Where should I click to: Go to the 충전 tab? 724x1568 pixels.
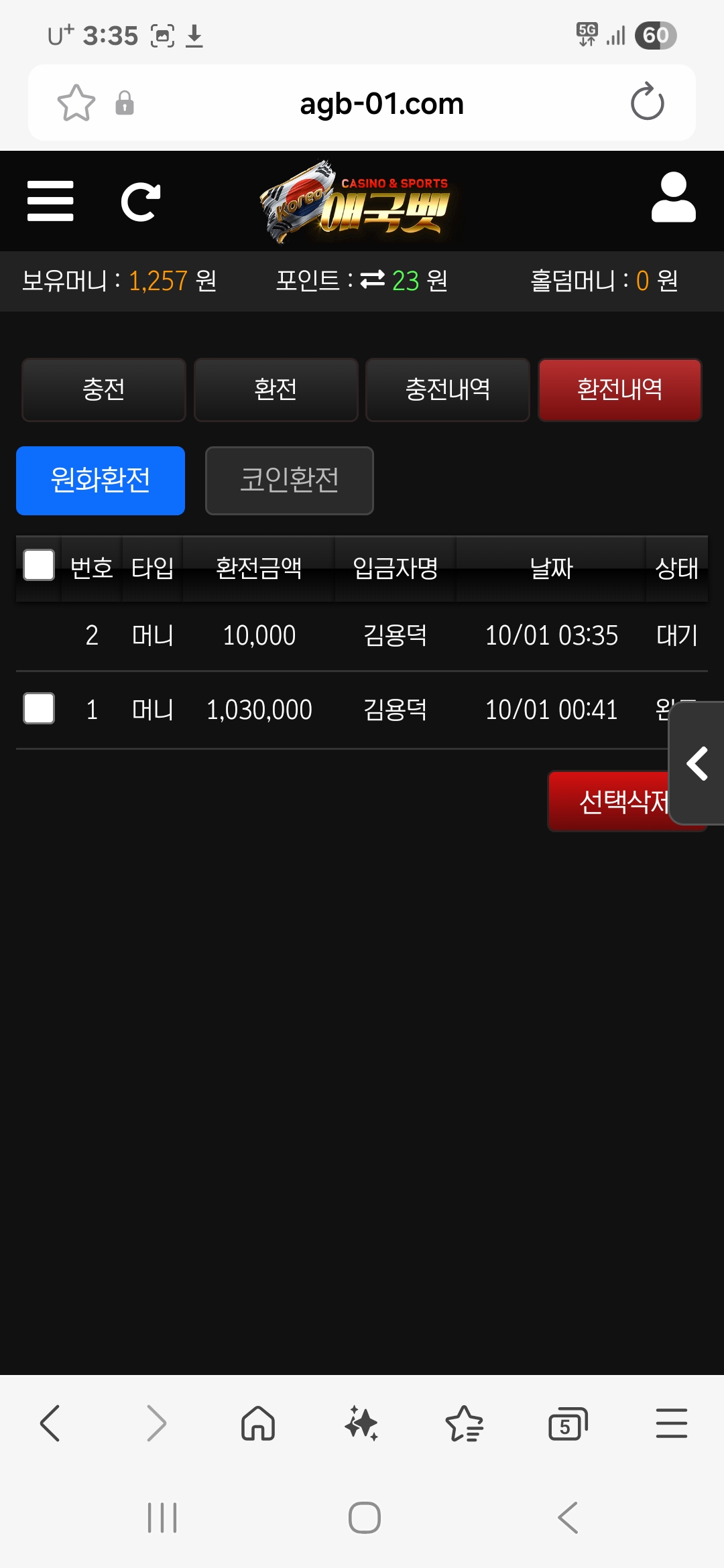pyautogui.click(x=104, y=390)
